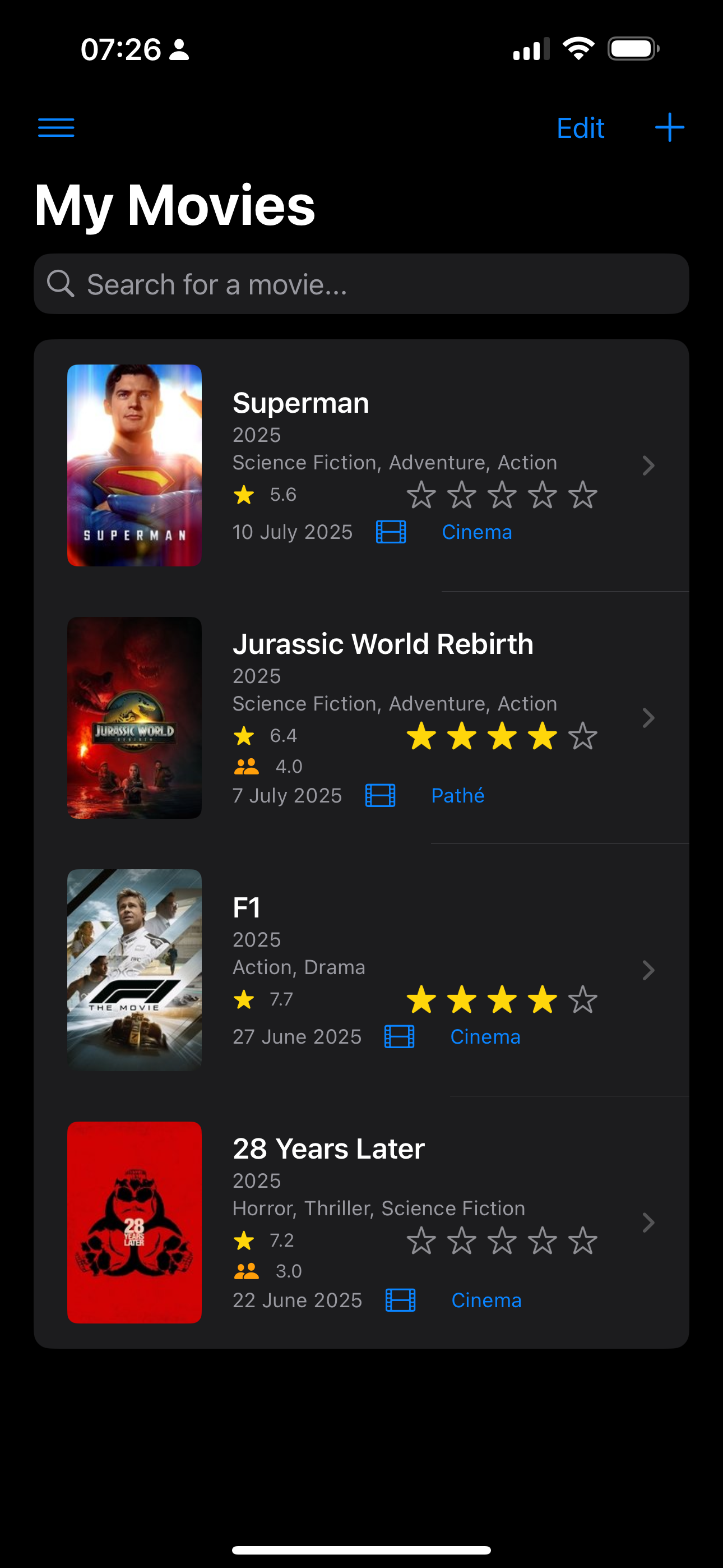Viewport: 723px width, 1568px height.
Task: Tap the plus icon to add a movie
Action: coord(668,128)
